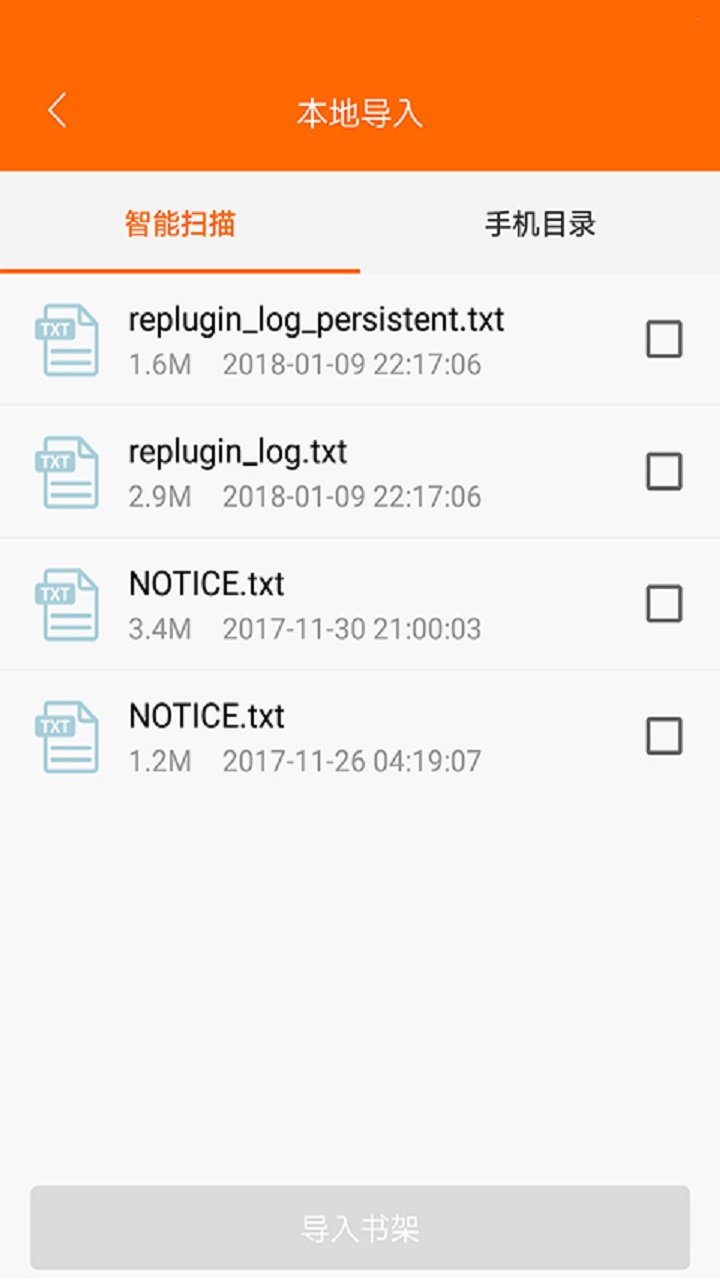720x1280 pixels.
Task: Tap the filename replugin_log.txt
Action: 237,452
